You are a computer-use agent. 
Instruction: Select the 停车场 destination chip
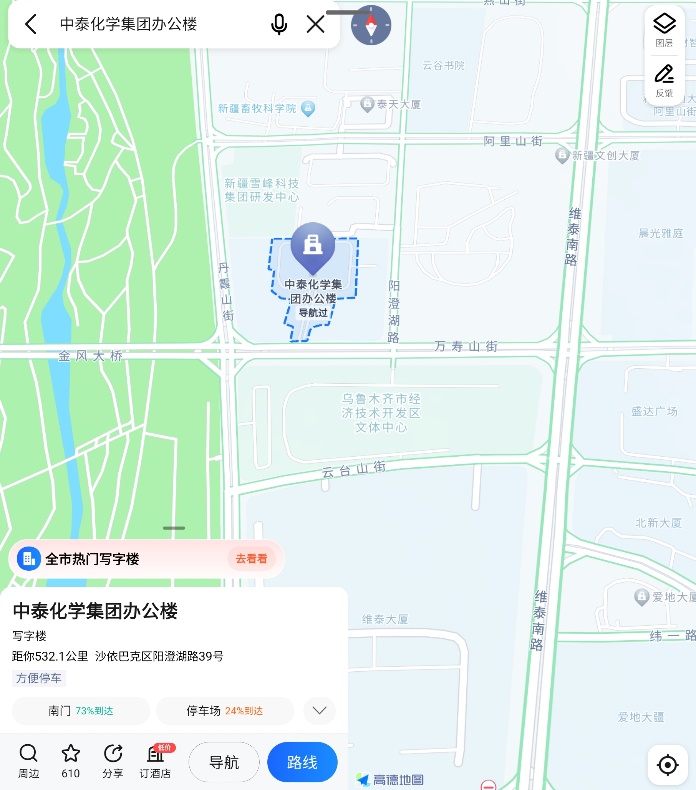[x=224, y=711]
